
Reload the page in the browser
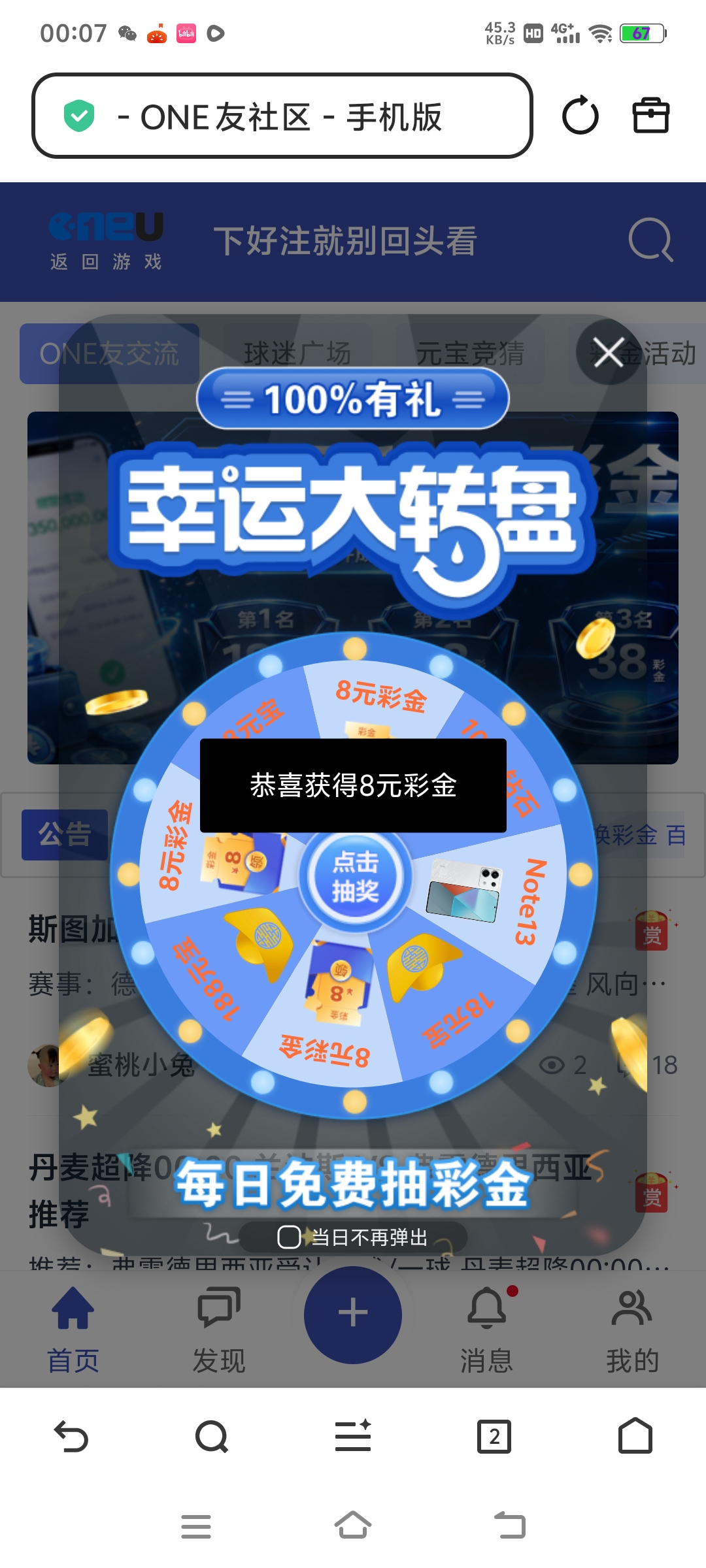pyautogui.click(x=580, y=116)
